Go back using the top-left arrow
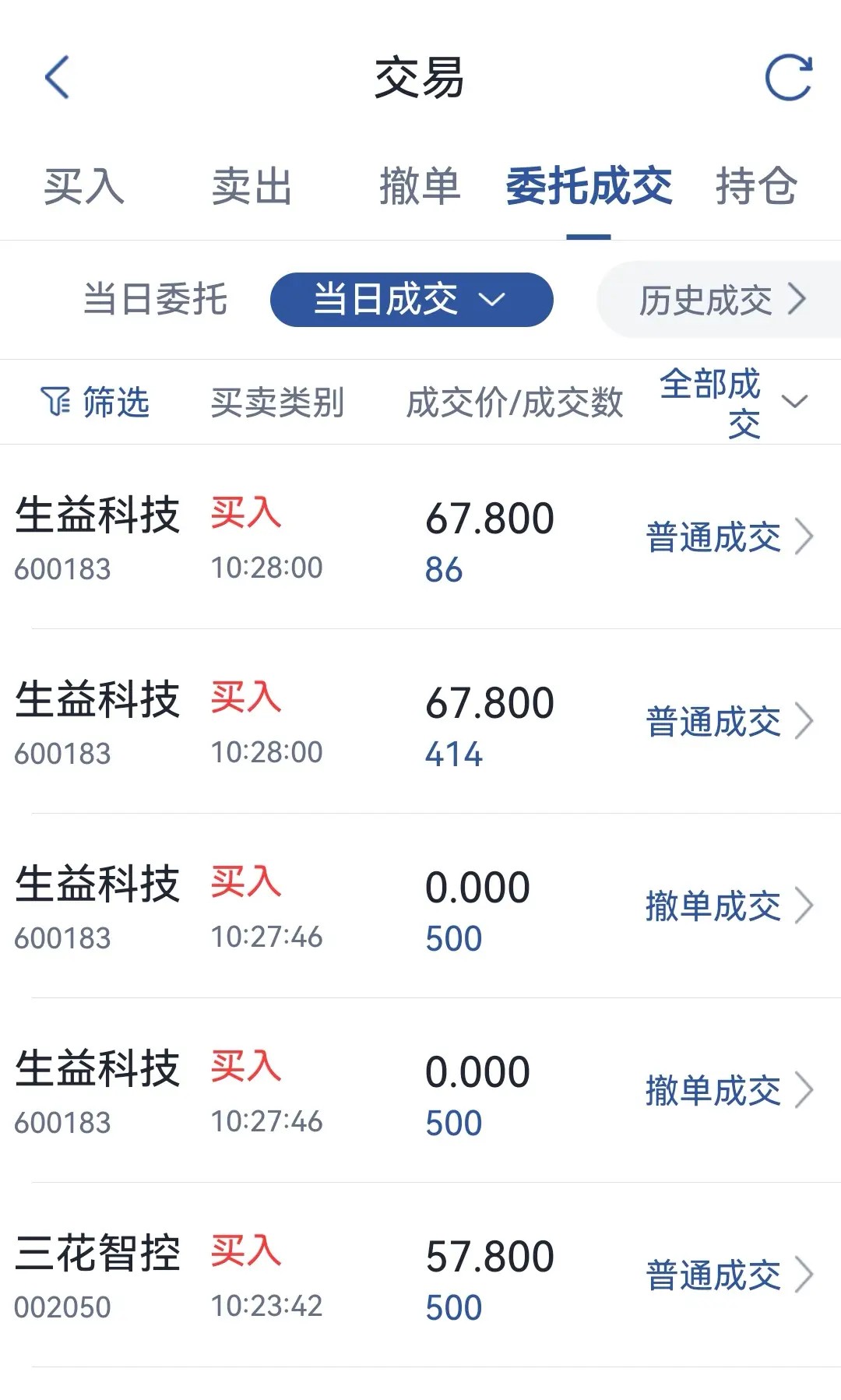Viewport: 841px width, 1400px height. click(58, 77)
